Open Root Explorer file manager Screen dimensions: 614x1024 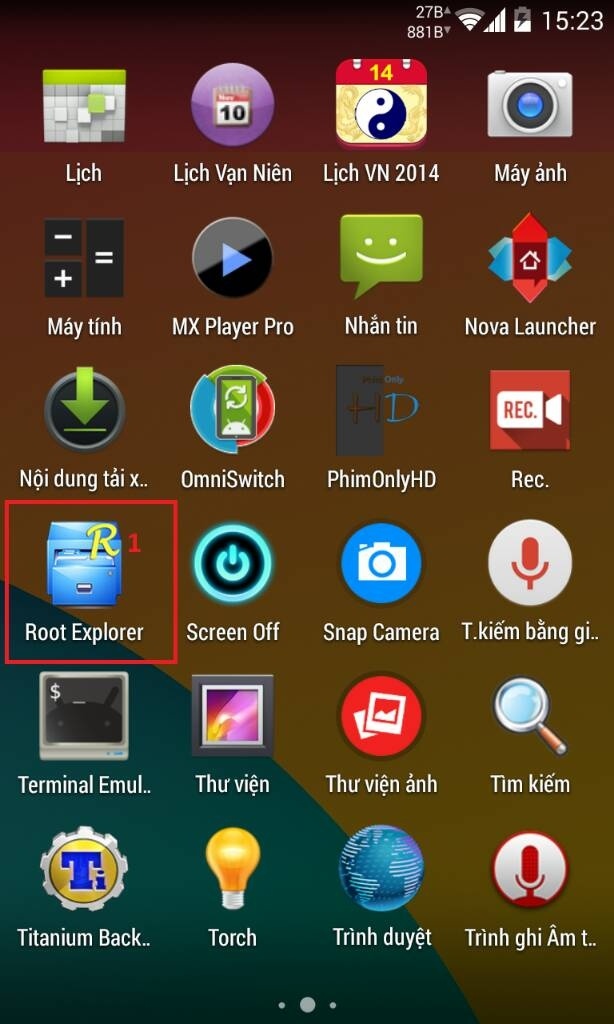tap(84, 565)
